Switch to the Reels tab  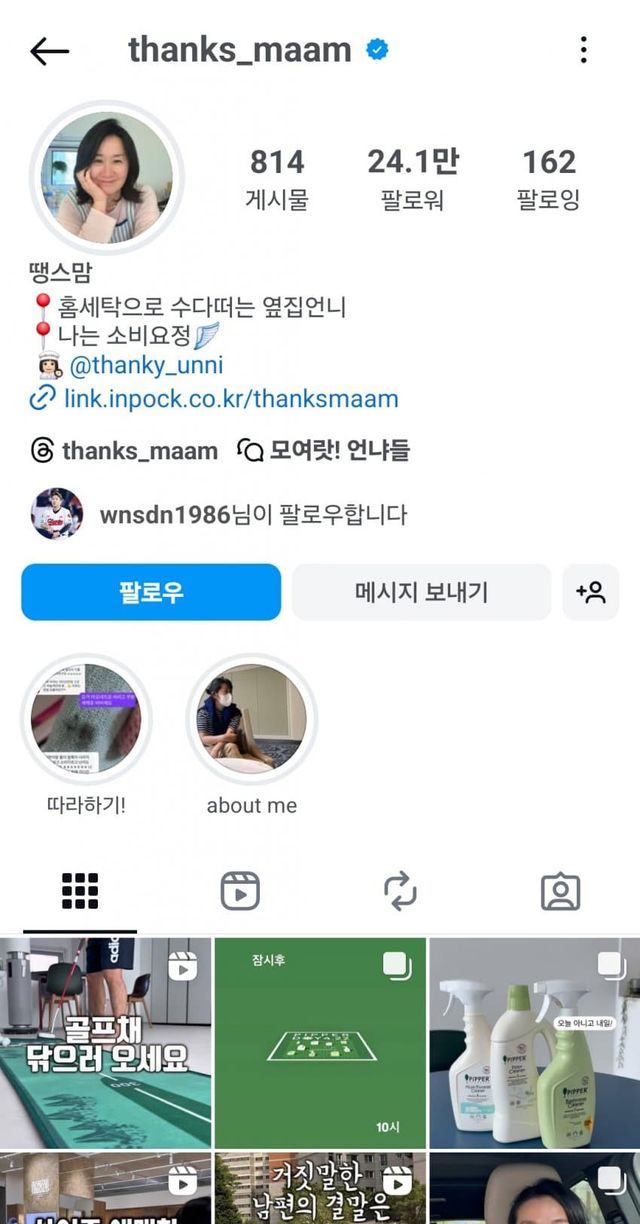(240, 890)
